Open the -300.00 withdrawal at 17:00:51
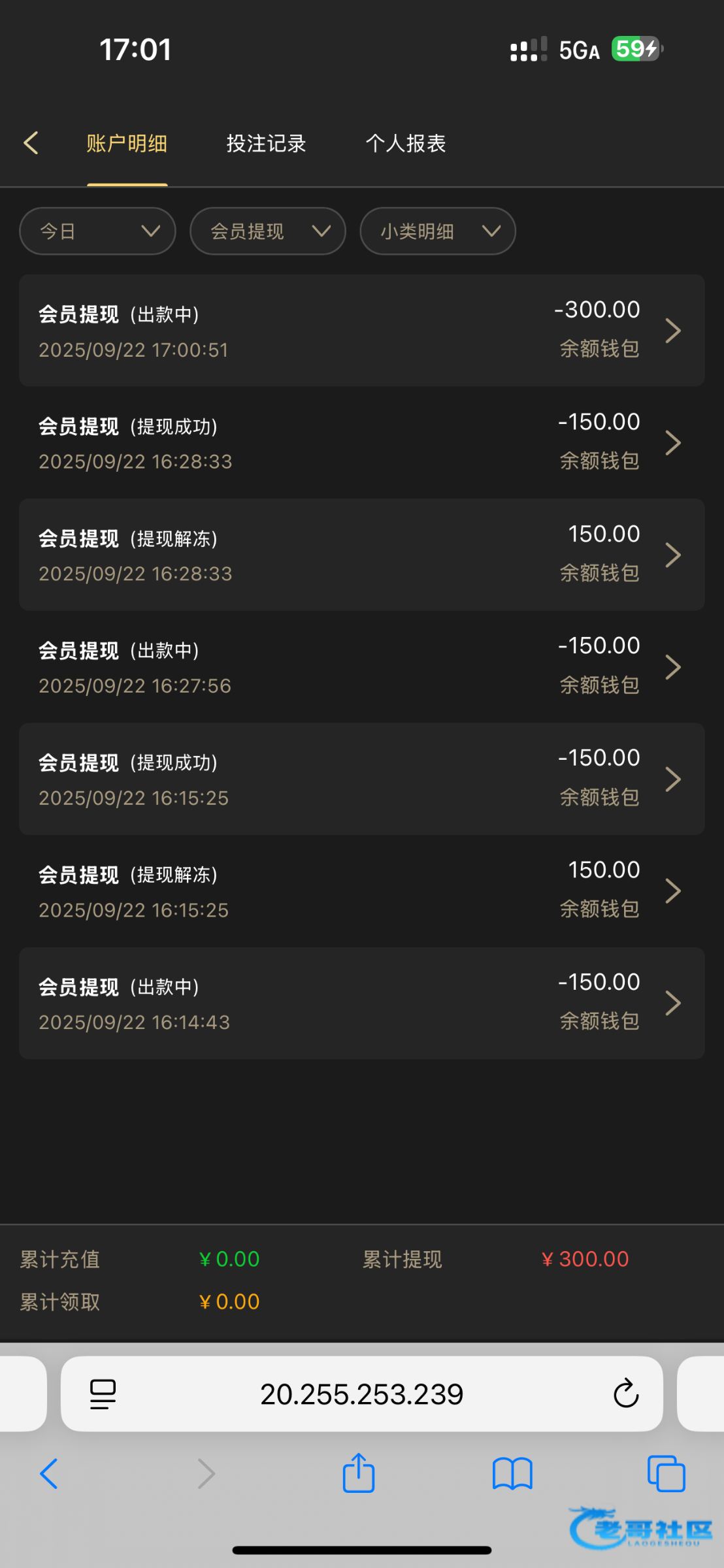 coord(361,331)
